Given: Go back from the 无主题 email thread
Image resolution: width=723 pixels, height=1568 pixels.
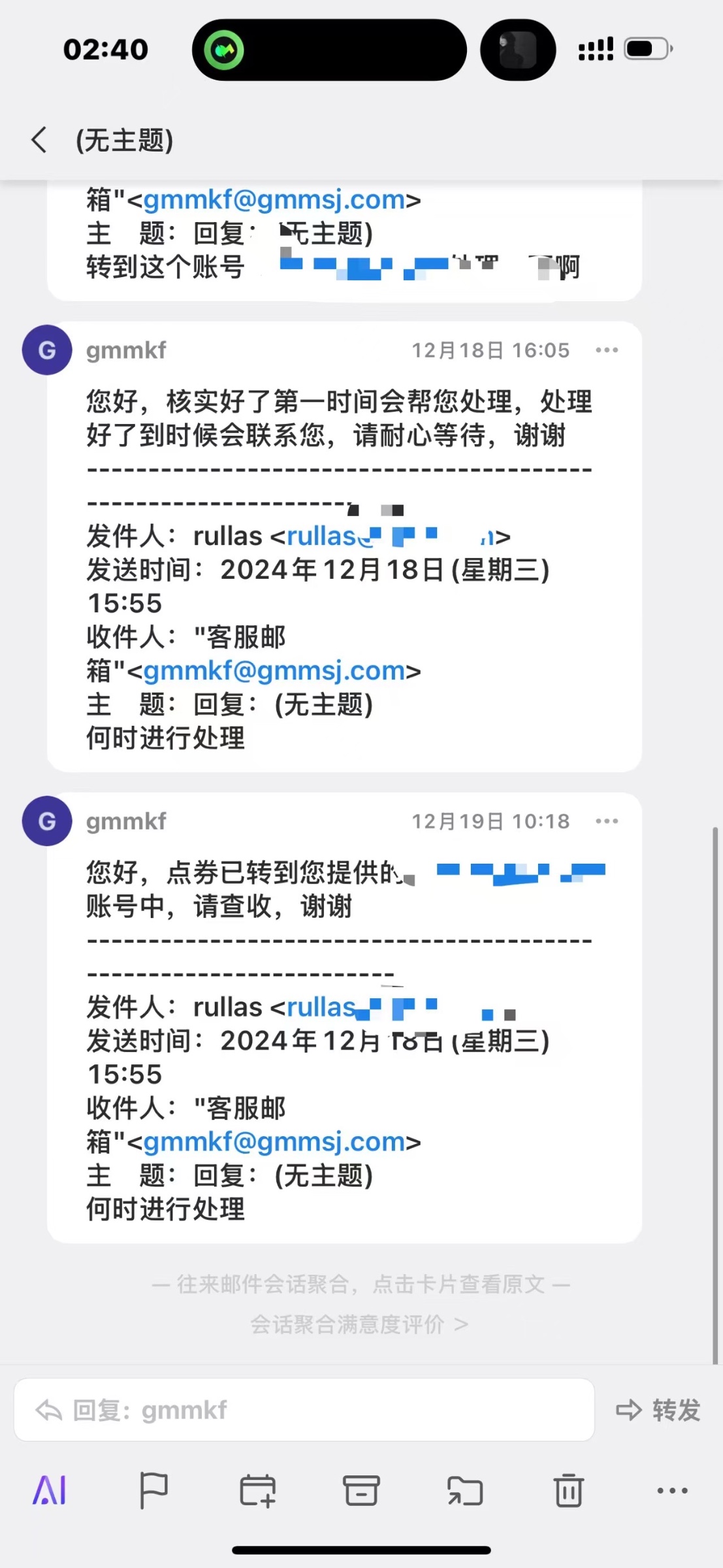Looking at the screenshot, I should (x=39, y=140).
